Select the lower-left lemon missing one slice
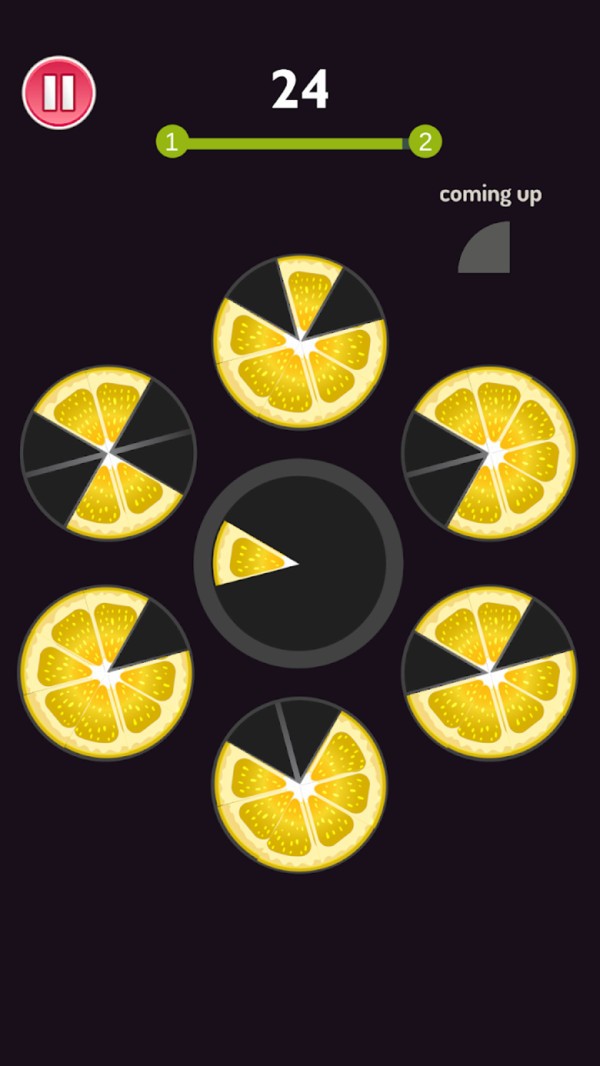 pos(105,673)
